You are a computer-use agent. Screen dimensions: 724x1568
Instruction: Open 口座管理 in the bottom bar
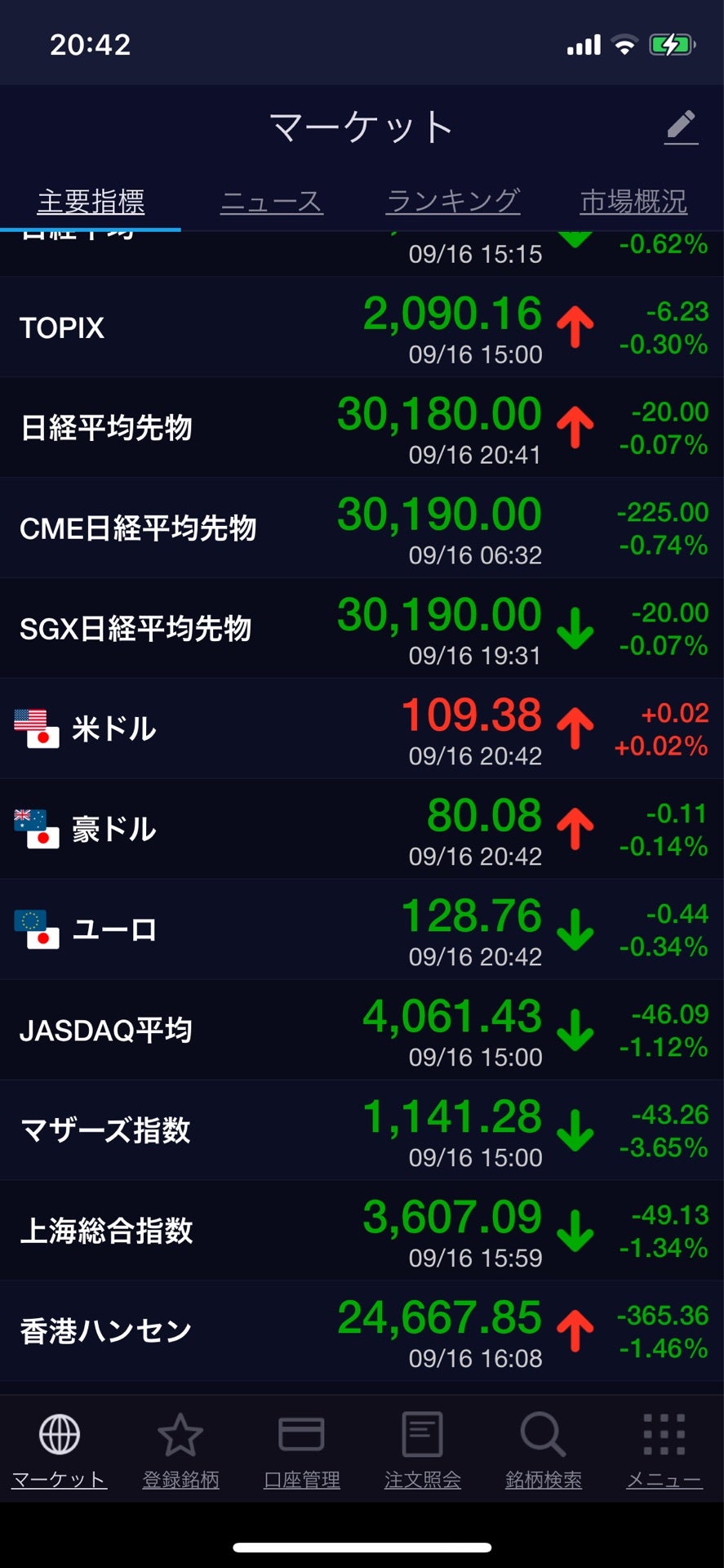pyautogui.click(x=301, y=1450)
